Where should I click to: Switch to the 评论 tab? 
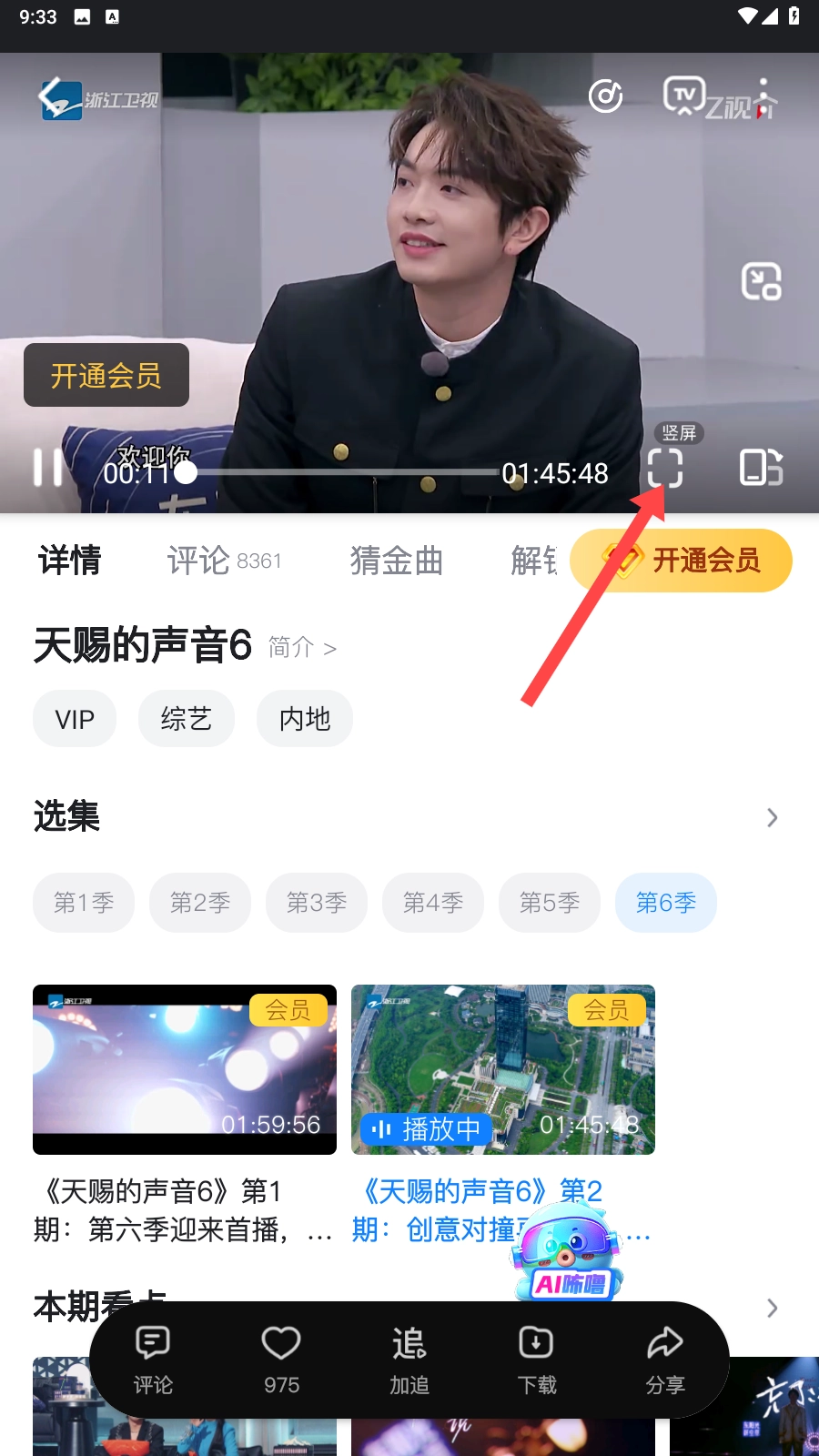pyautogui.click(x=224, y=561)
